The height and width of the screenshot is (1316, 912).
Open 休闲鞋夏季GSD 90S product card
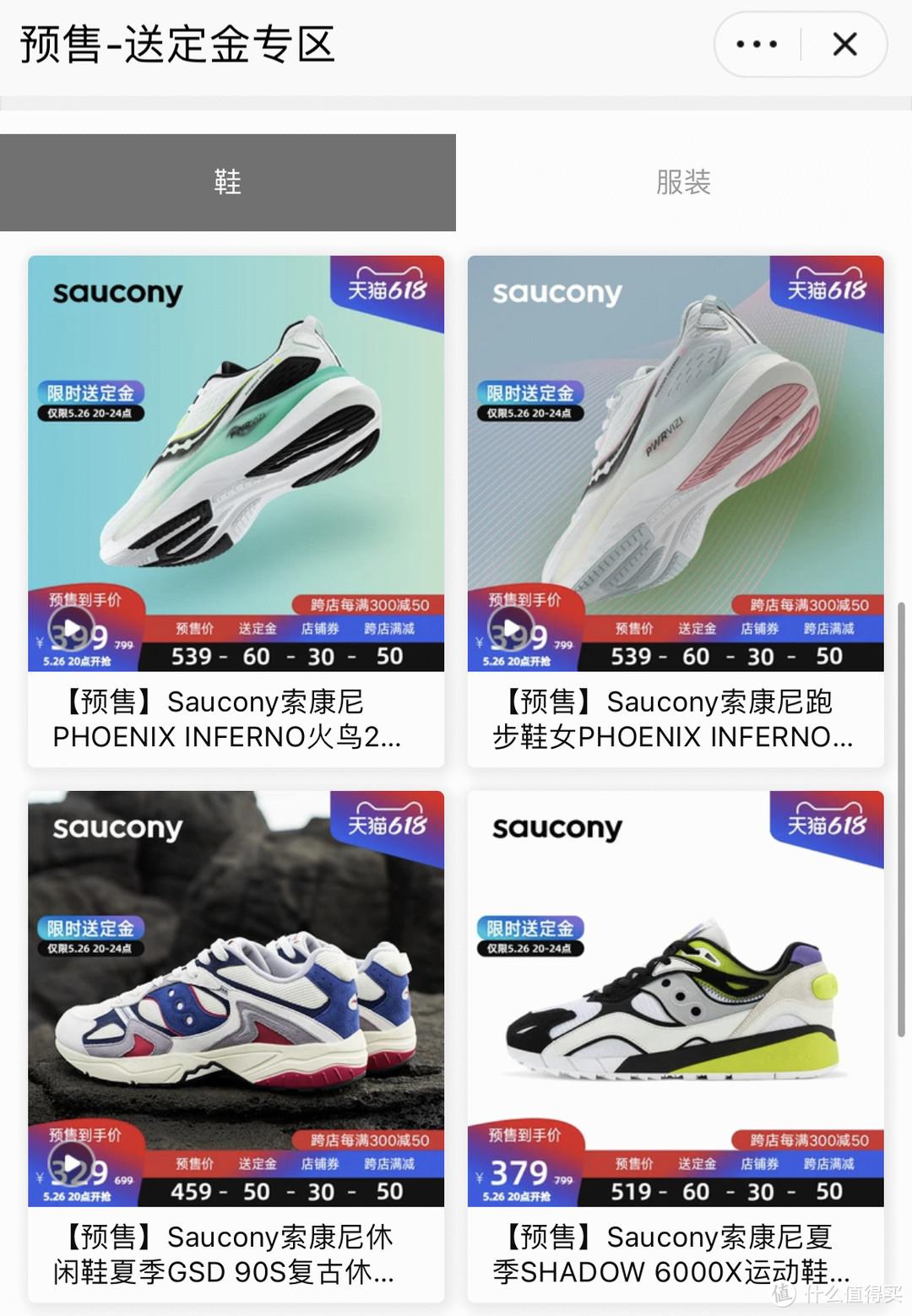236,1045
